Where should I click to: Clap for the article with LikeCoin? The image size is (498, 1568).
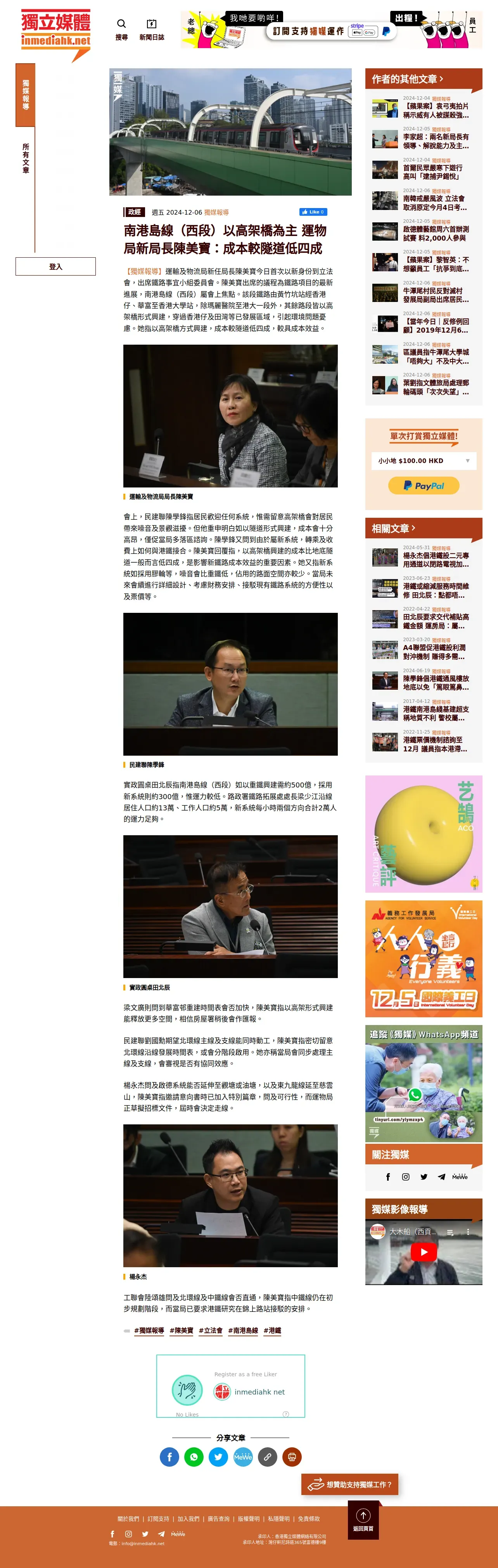click(x=187, y=1389)
